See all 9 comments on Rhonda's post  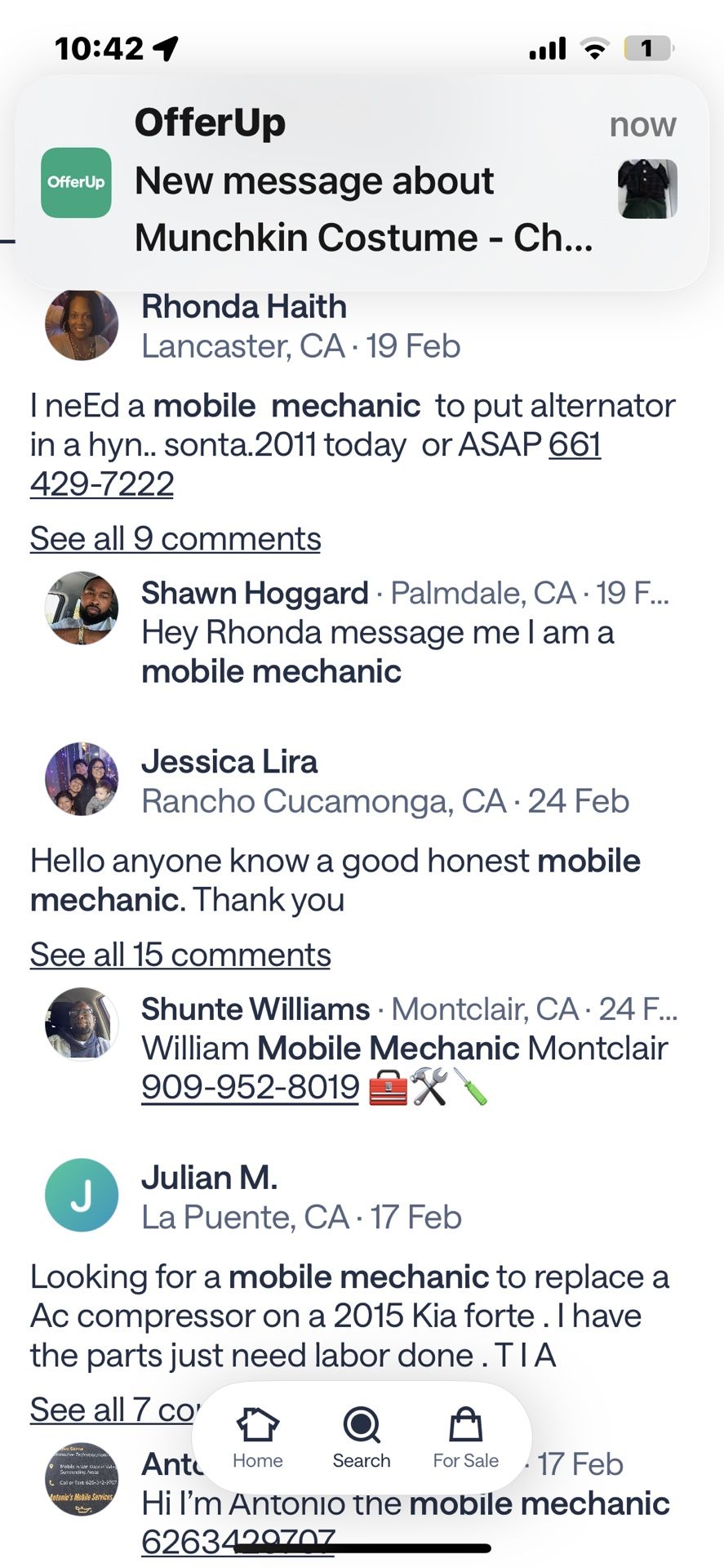175,539
